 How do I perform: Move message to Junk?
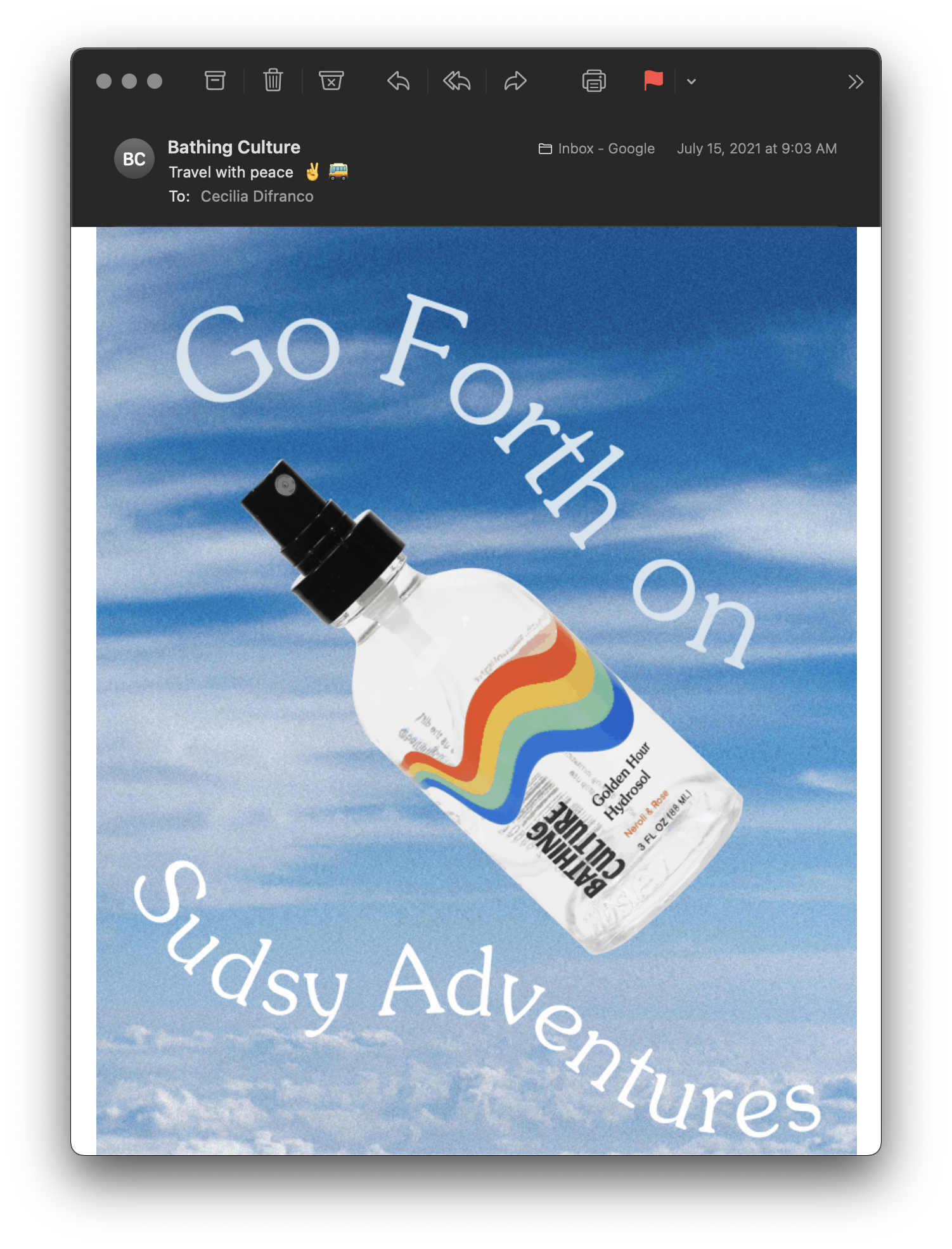pyautogui.click(x=331, y=81)
